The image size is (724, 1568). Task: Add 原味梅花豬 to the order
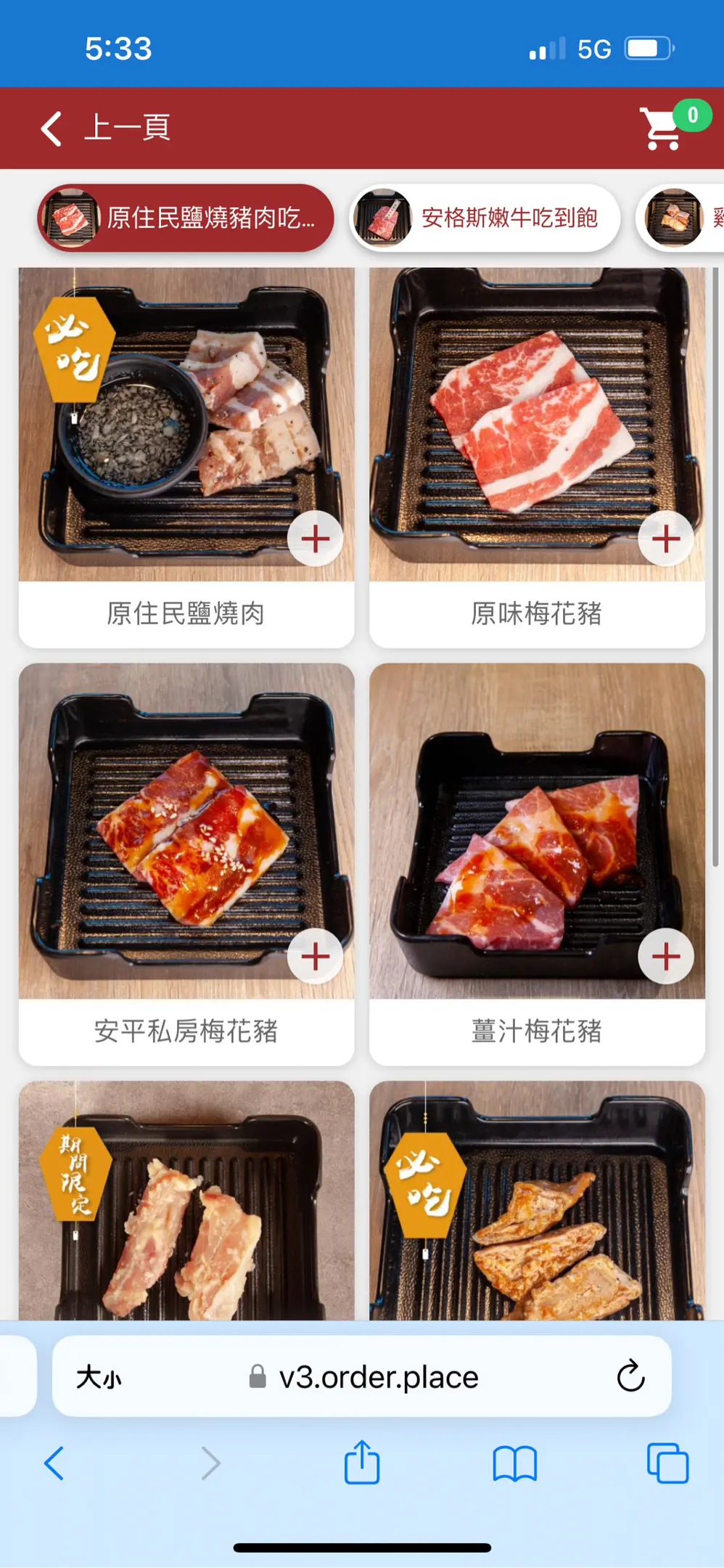[x=665, y=539]
